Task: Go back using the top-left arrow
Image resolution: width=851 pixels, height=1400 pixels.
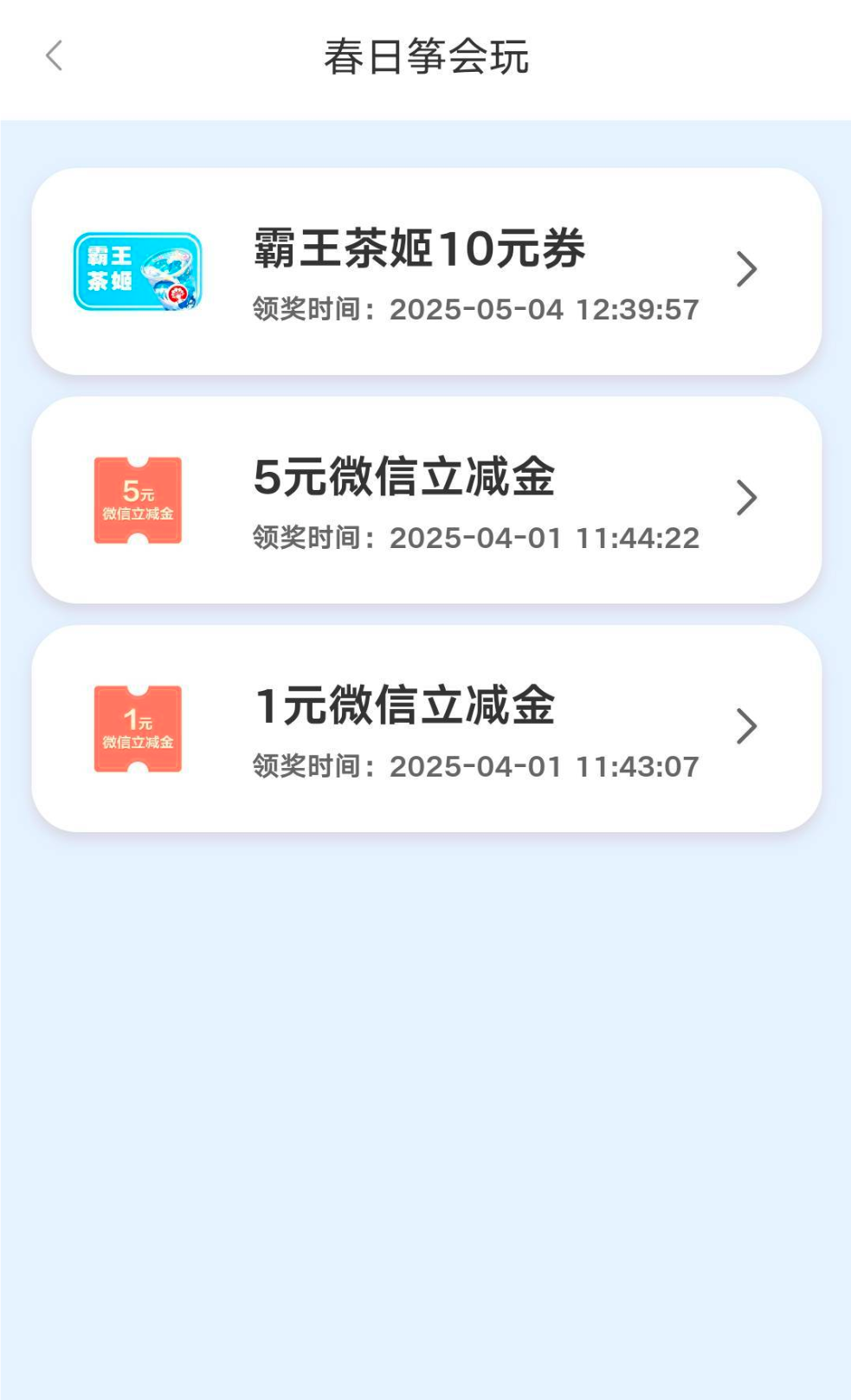Action: coord(55,56)
